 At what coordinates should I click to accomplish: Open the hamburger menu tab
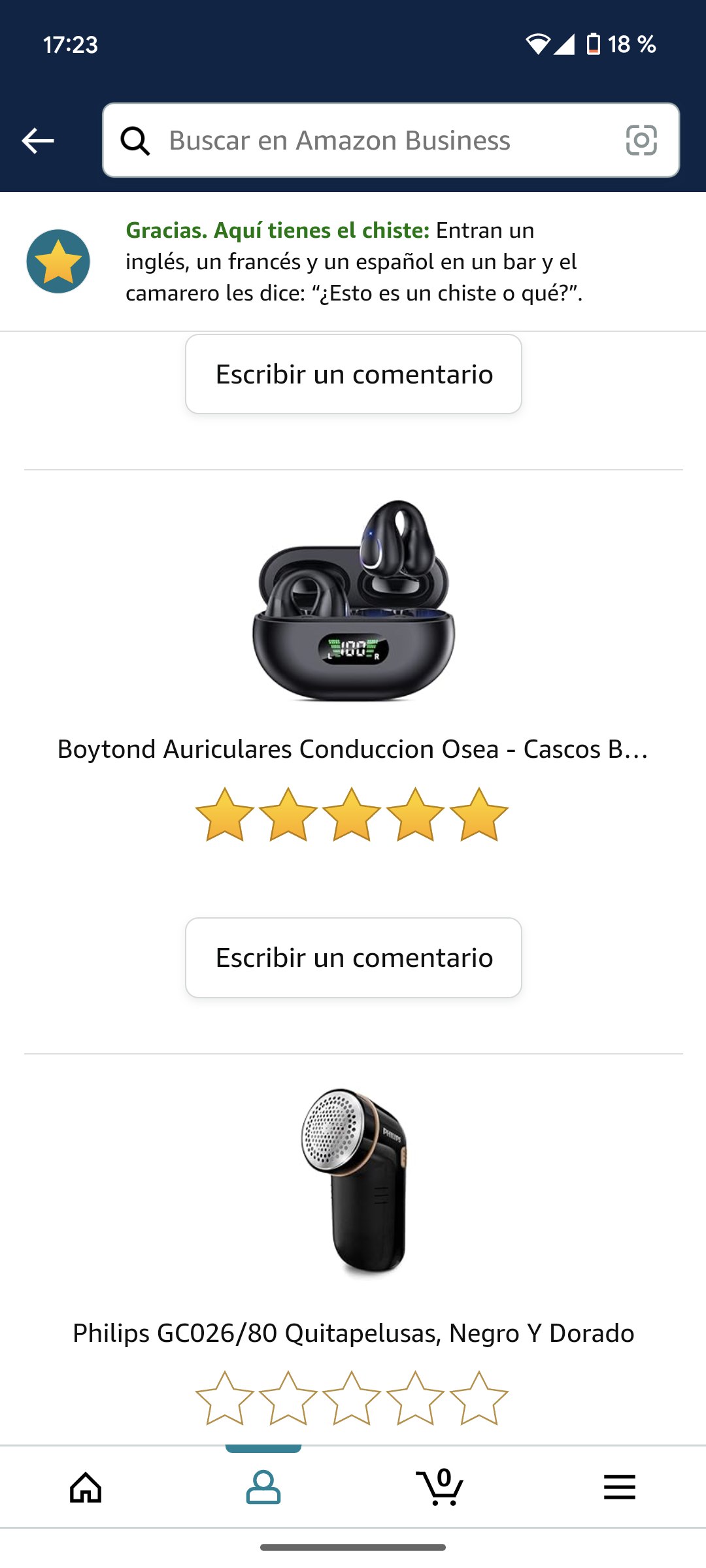pyautogui.click(x=619, y=1488)
